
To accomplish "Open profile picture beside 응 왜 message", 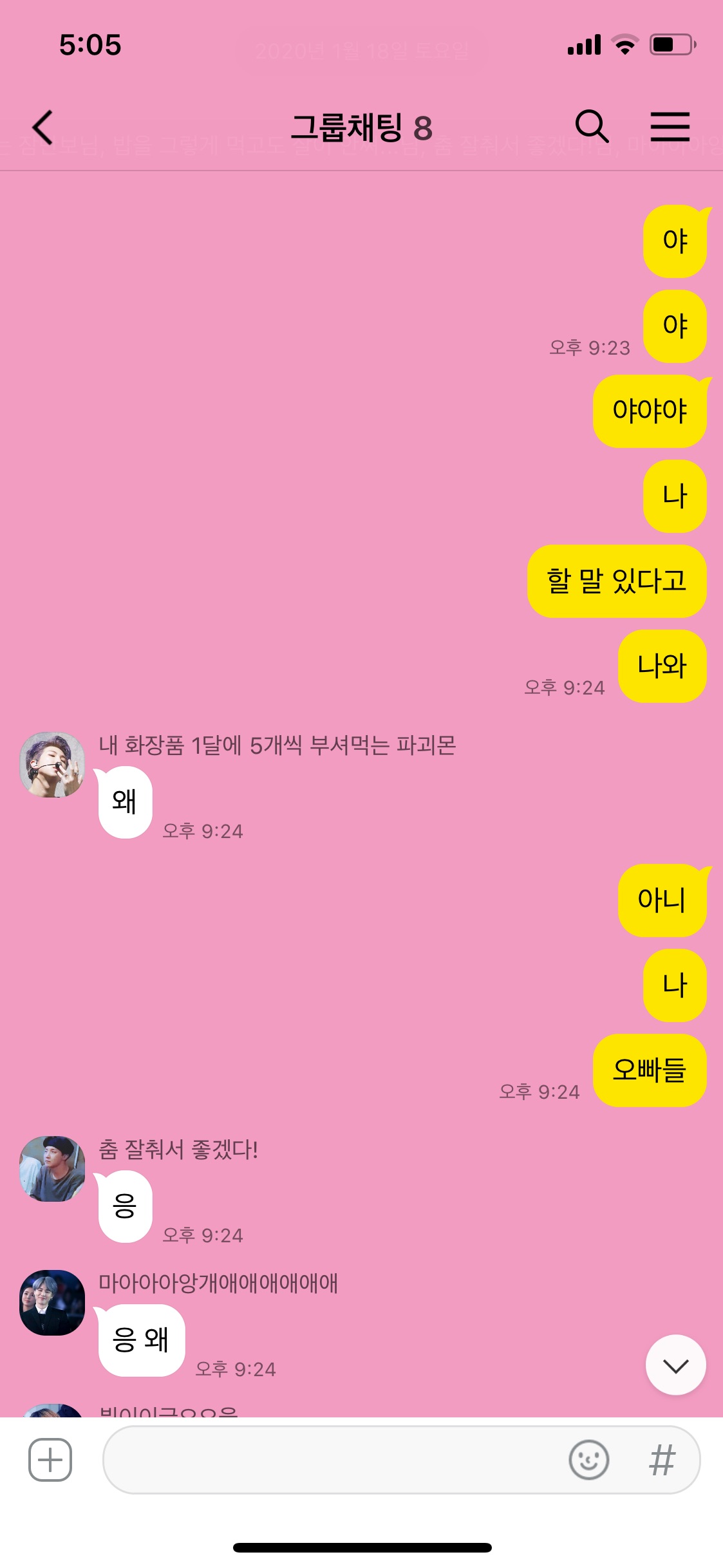I will (52, 1303).
